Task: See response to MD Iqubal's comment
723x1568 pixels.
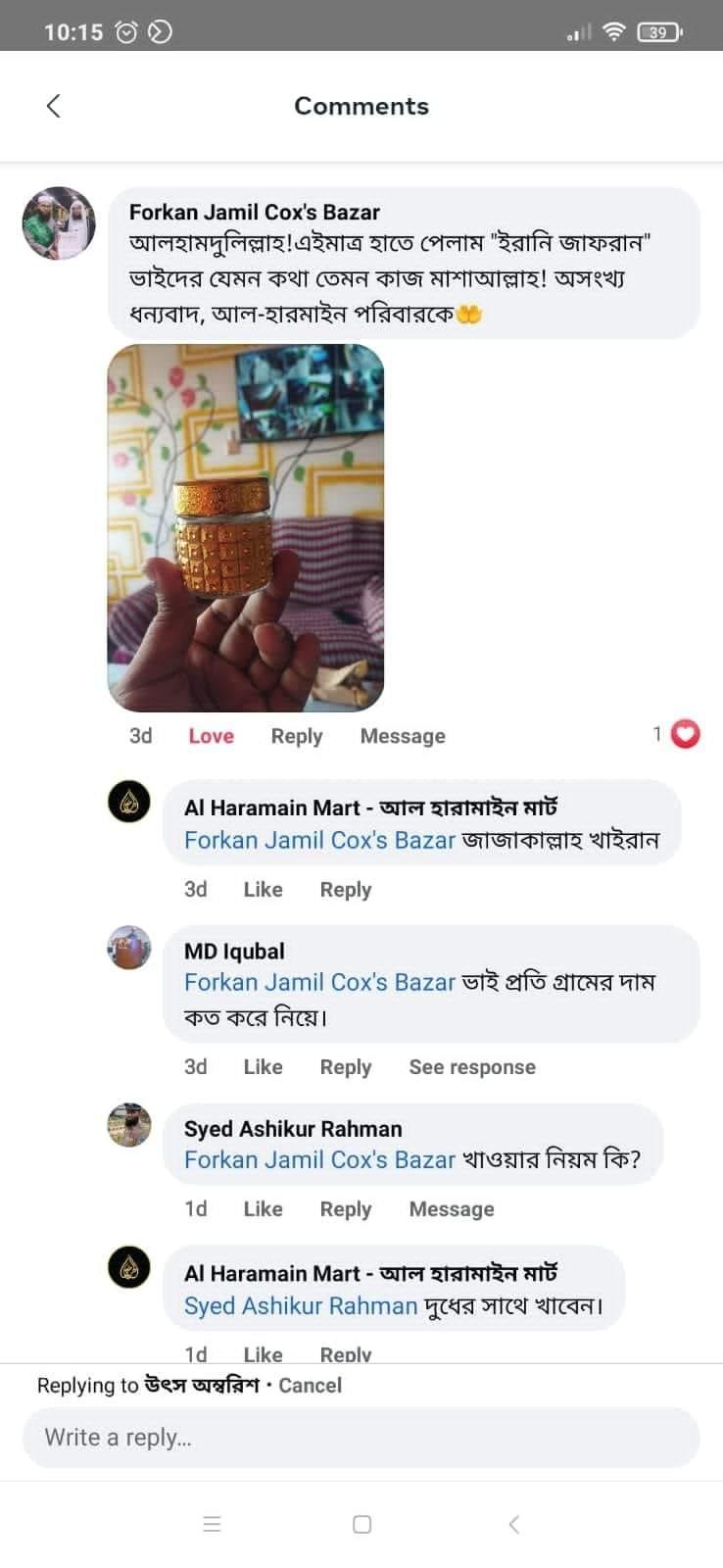Action: (471, 1066)
